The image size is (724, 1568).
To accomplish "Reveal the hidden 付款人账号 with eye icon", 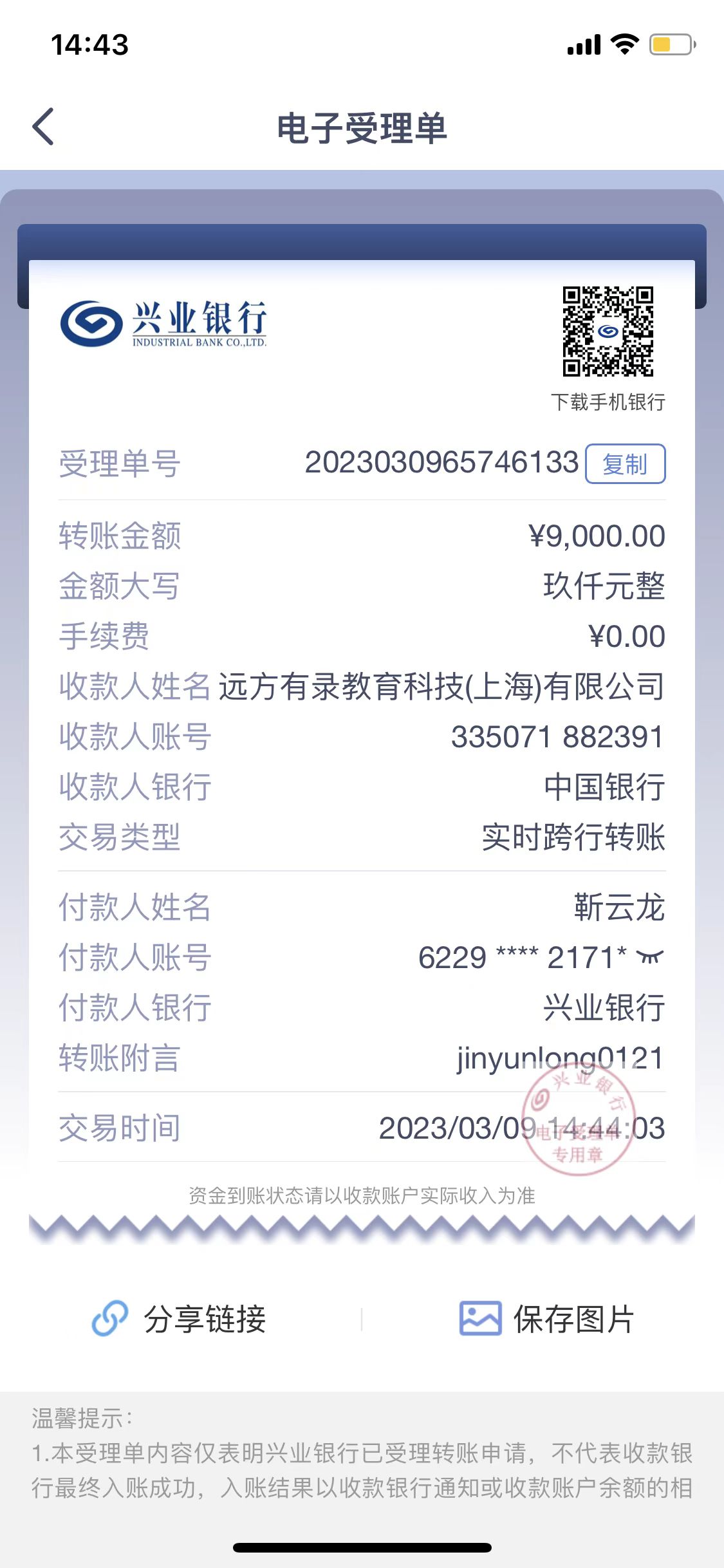I will [649, 957].
